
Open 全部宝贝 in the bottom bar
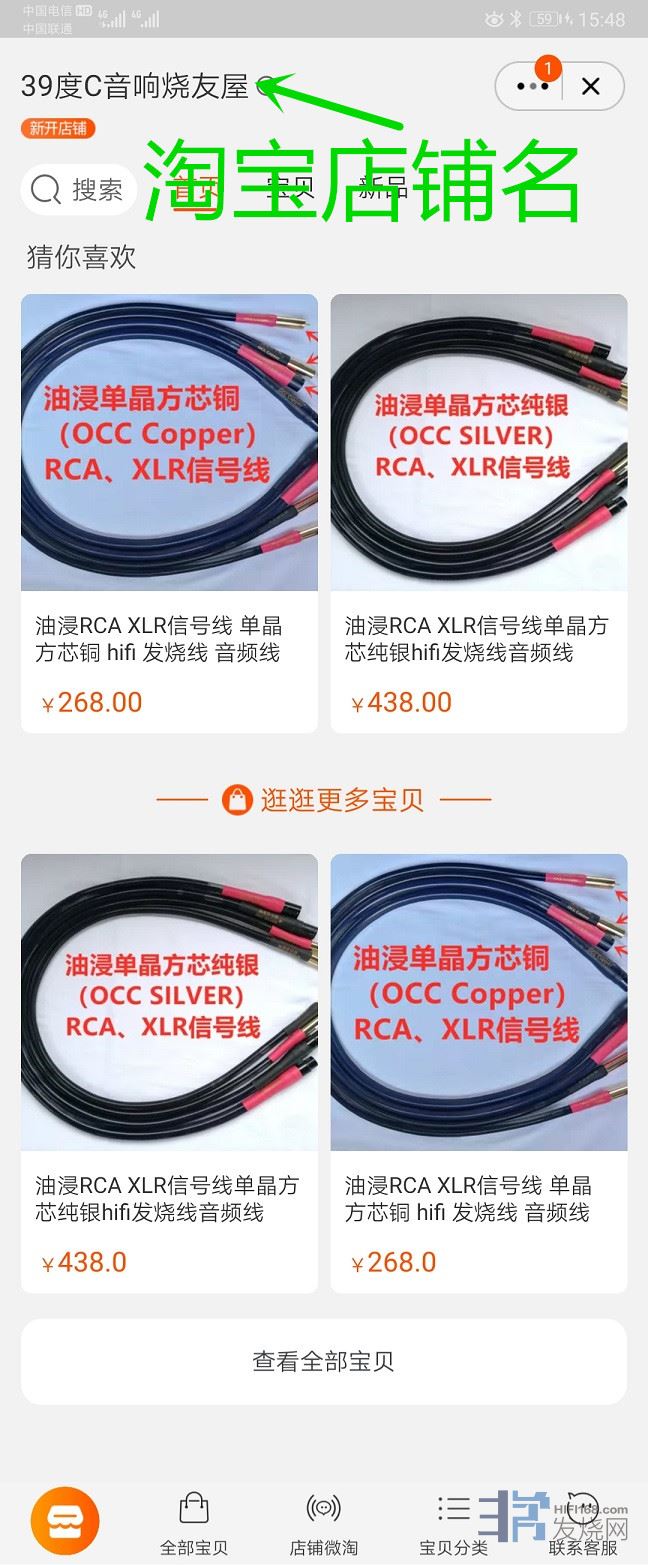pyautogui.click(x=194, y=1525)
